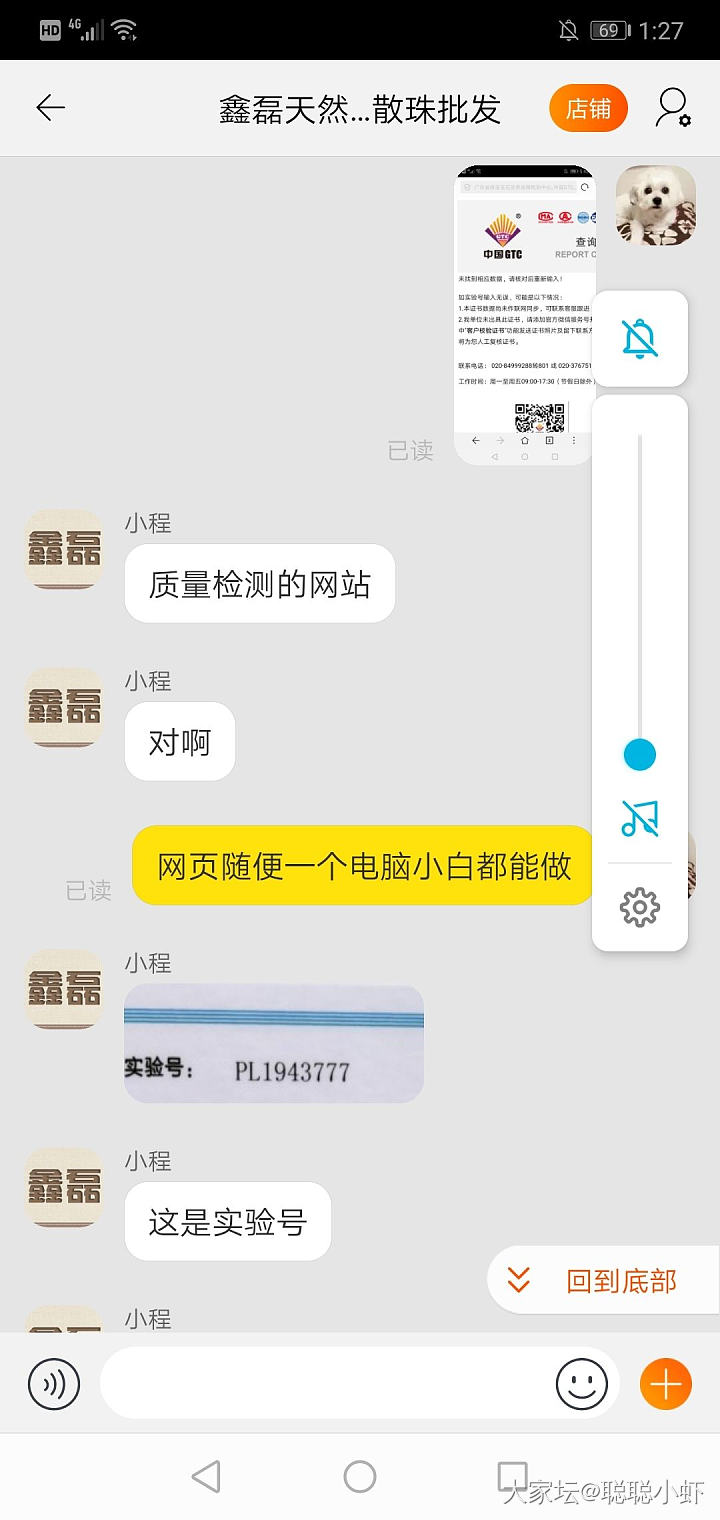Open the GTC report screenshot image

click(524, 315)
